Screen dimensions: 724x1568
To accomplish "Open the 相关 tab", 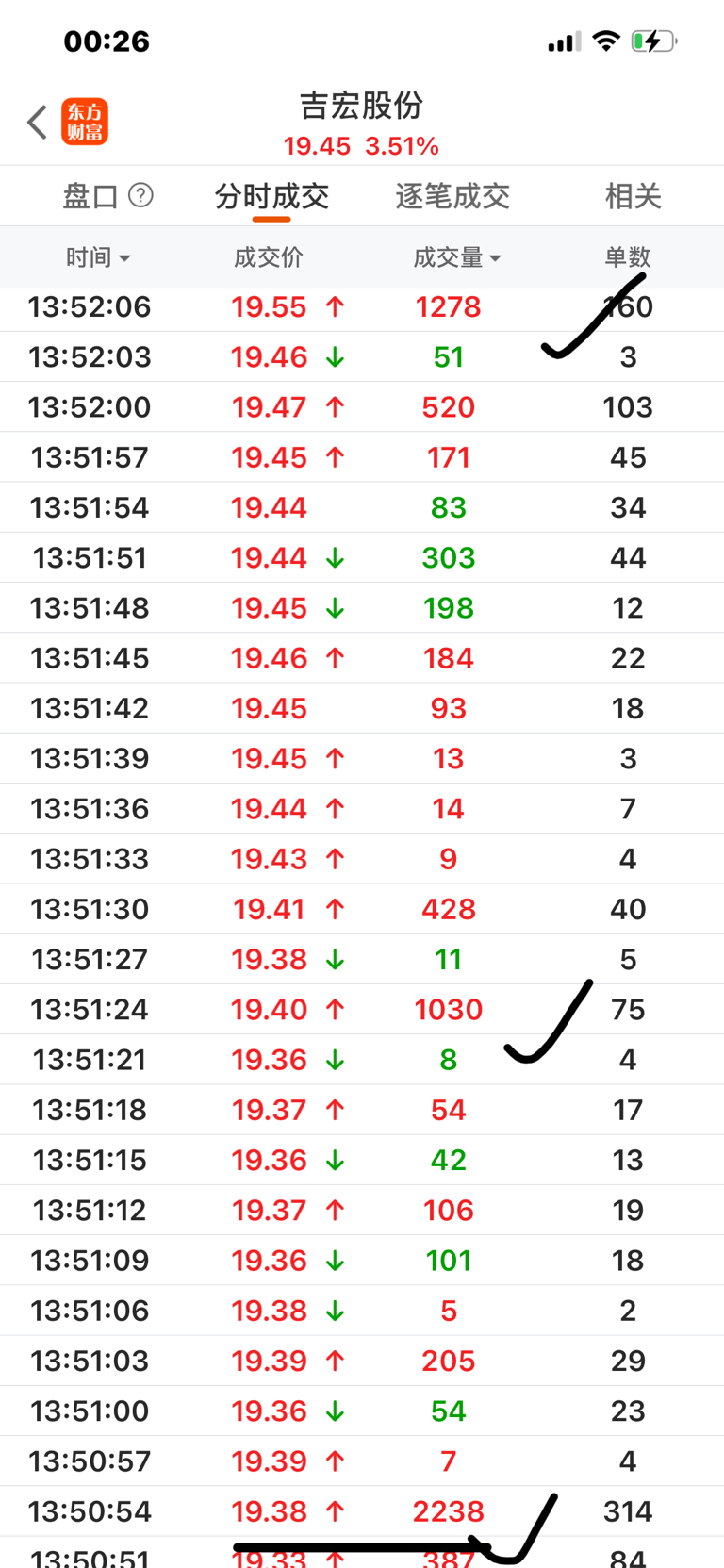I will (x=633, y=196).
